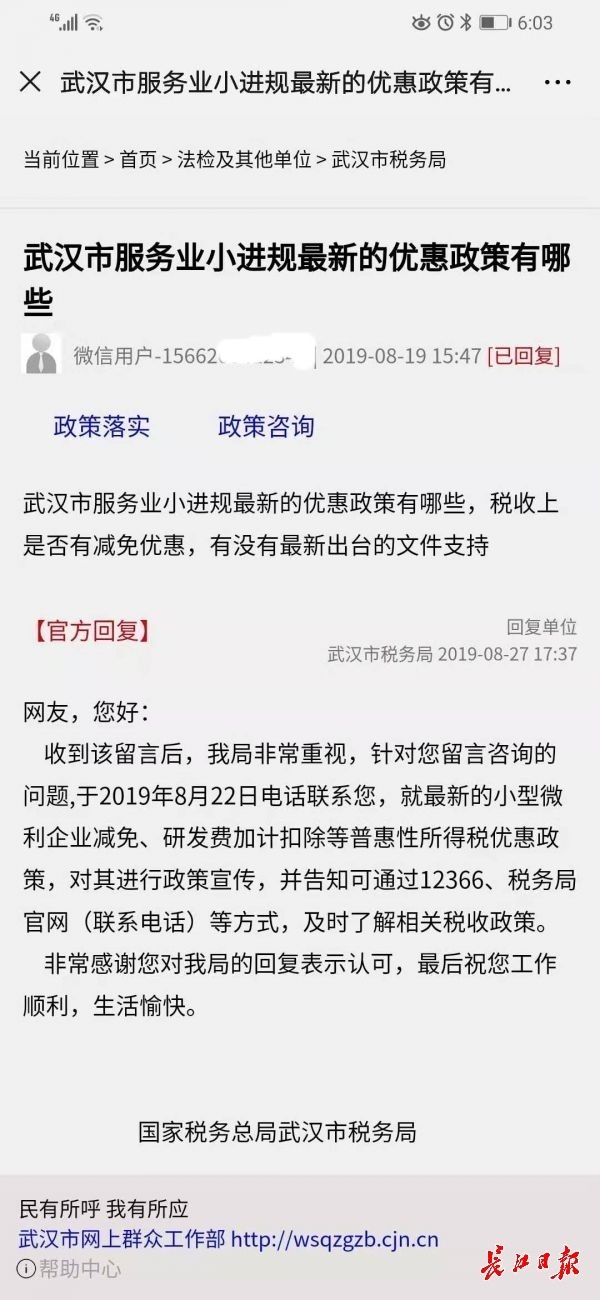Viewport: 600px width, 1300px height.
Task: Go to 首页 in the breadcrumb
Action: coord(138,159)
